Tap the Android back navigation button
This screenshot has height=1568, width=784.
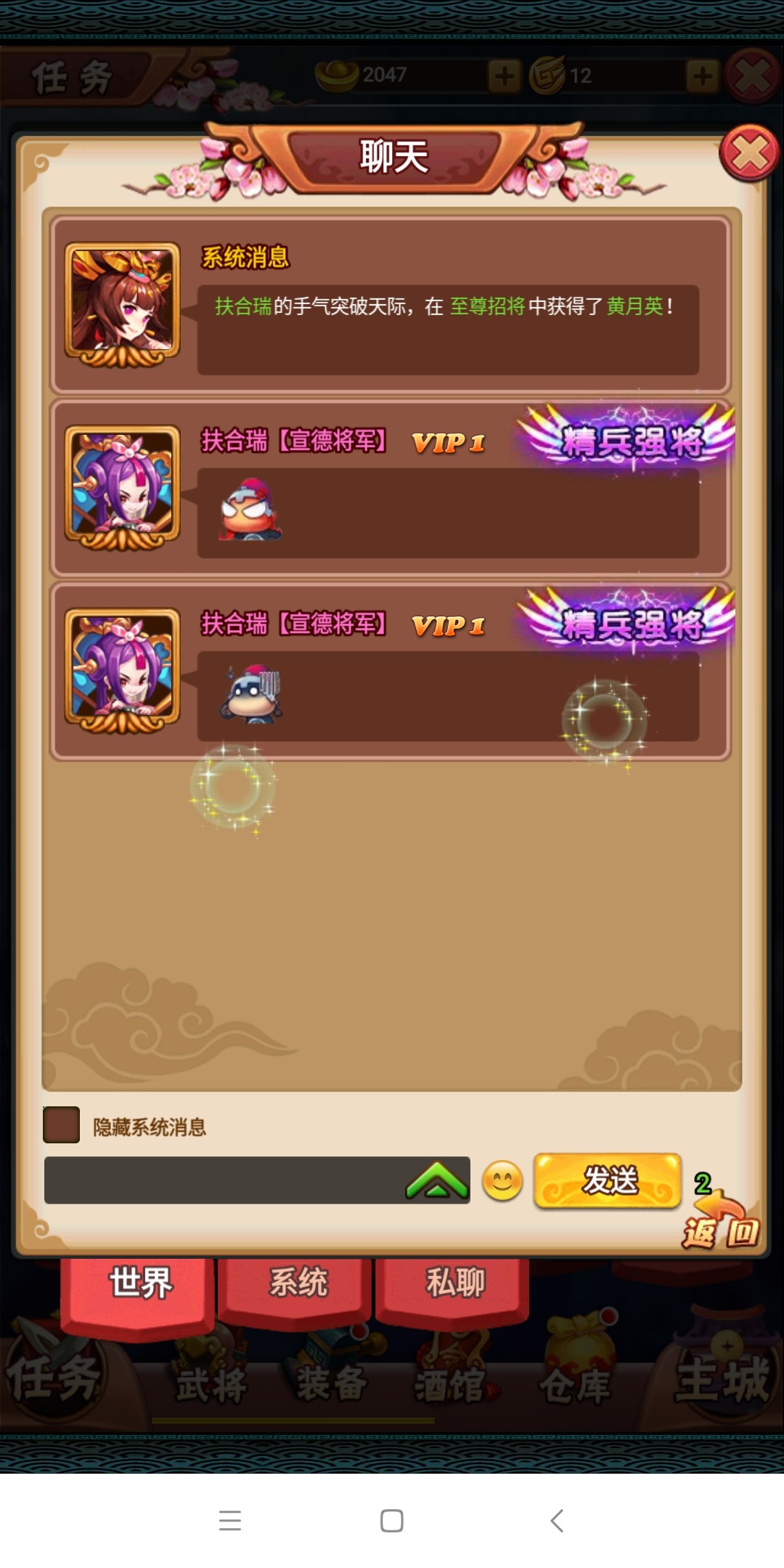point(557,1520)
